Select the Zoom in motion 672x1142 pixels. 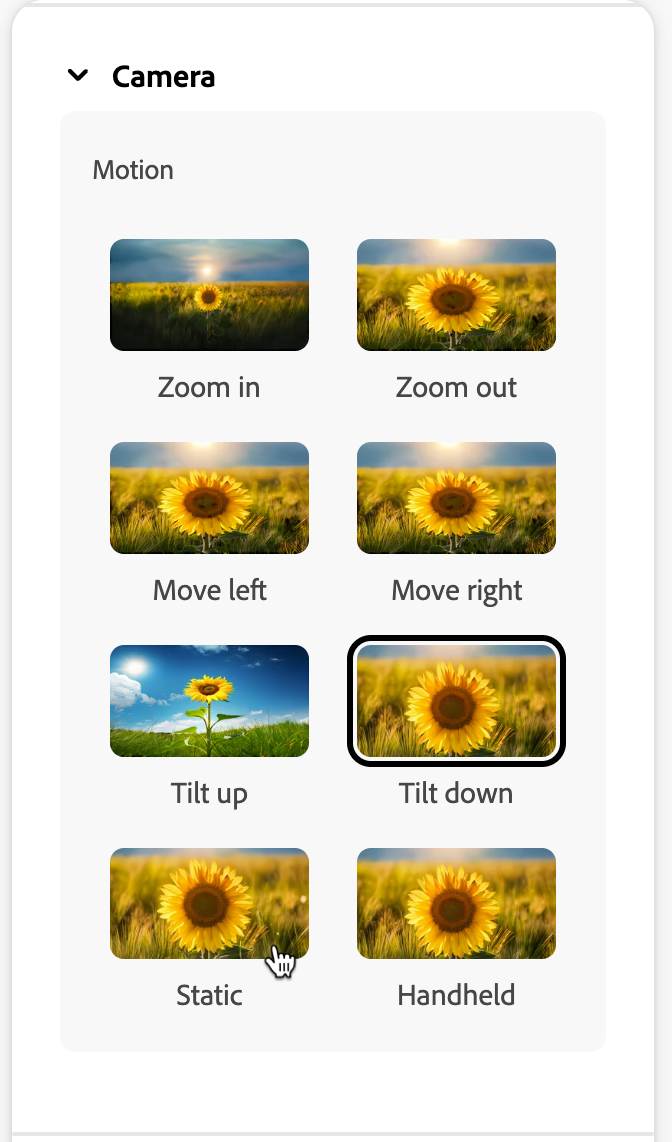209,295
